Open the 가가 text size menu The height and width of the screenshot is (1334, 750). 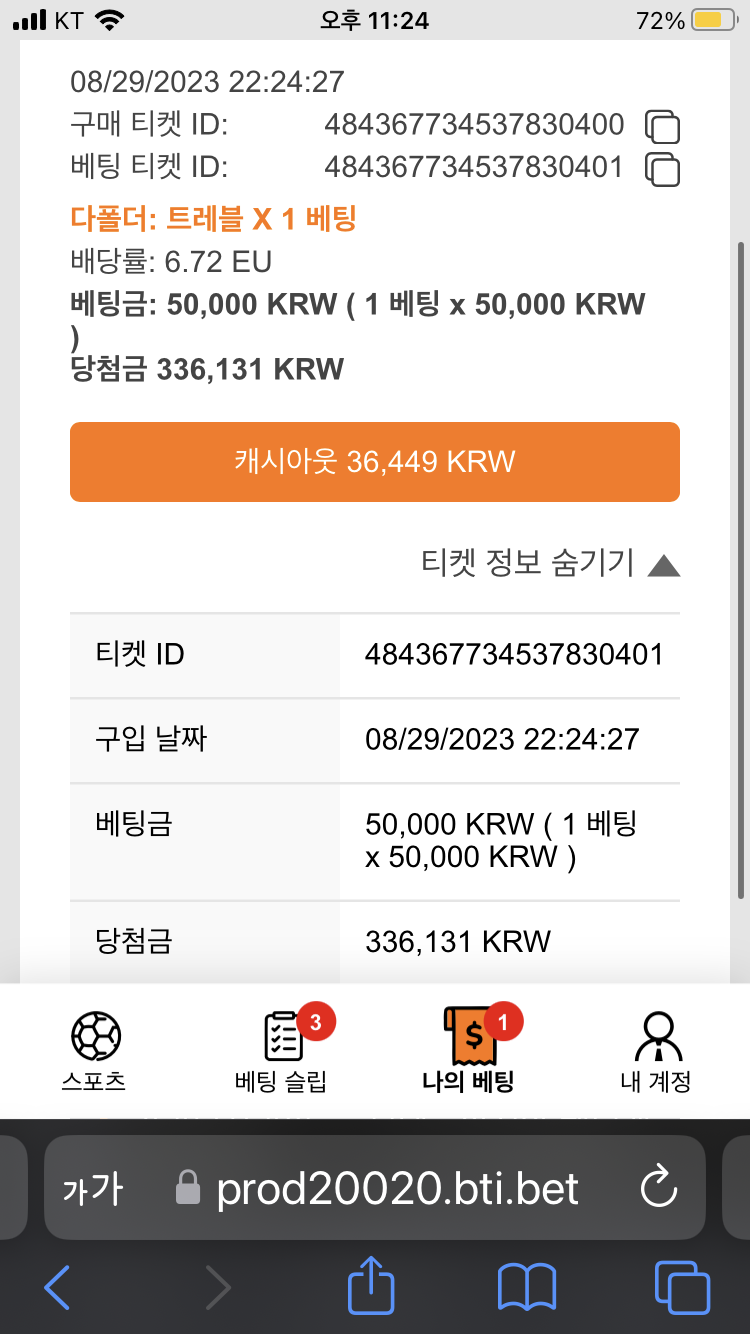coord(93,1188)
